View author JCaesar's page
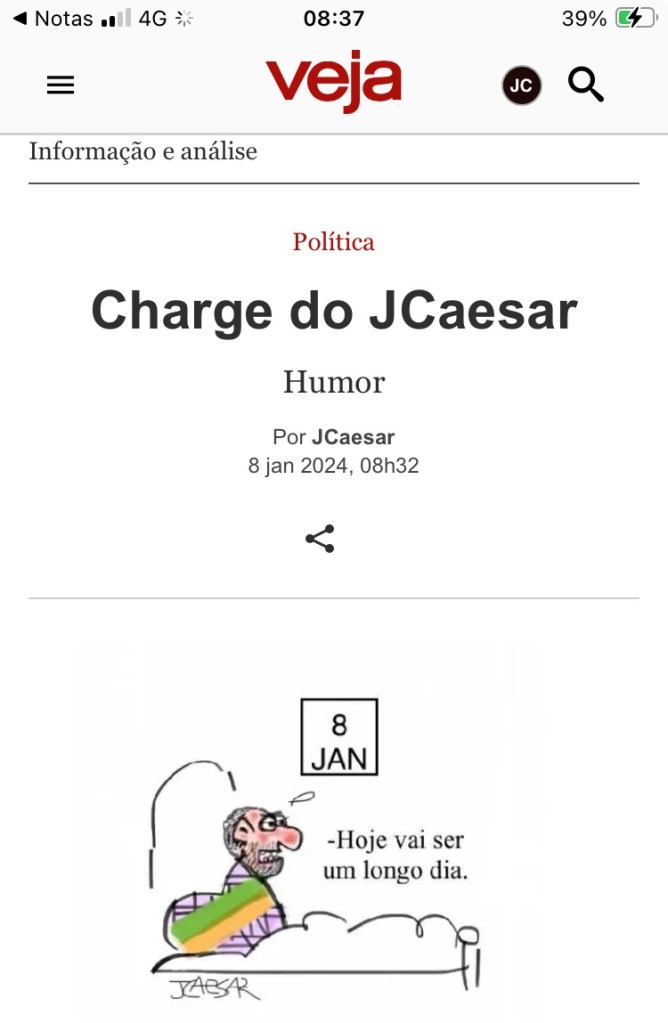The height and width of the screenshot is (1023, 668). coord(353,438)
